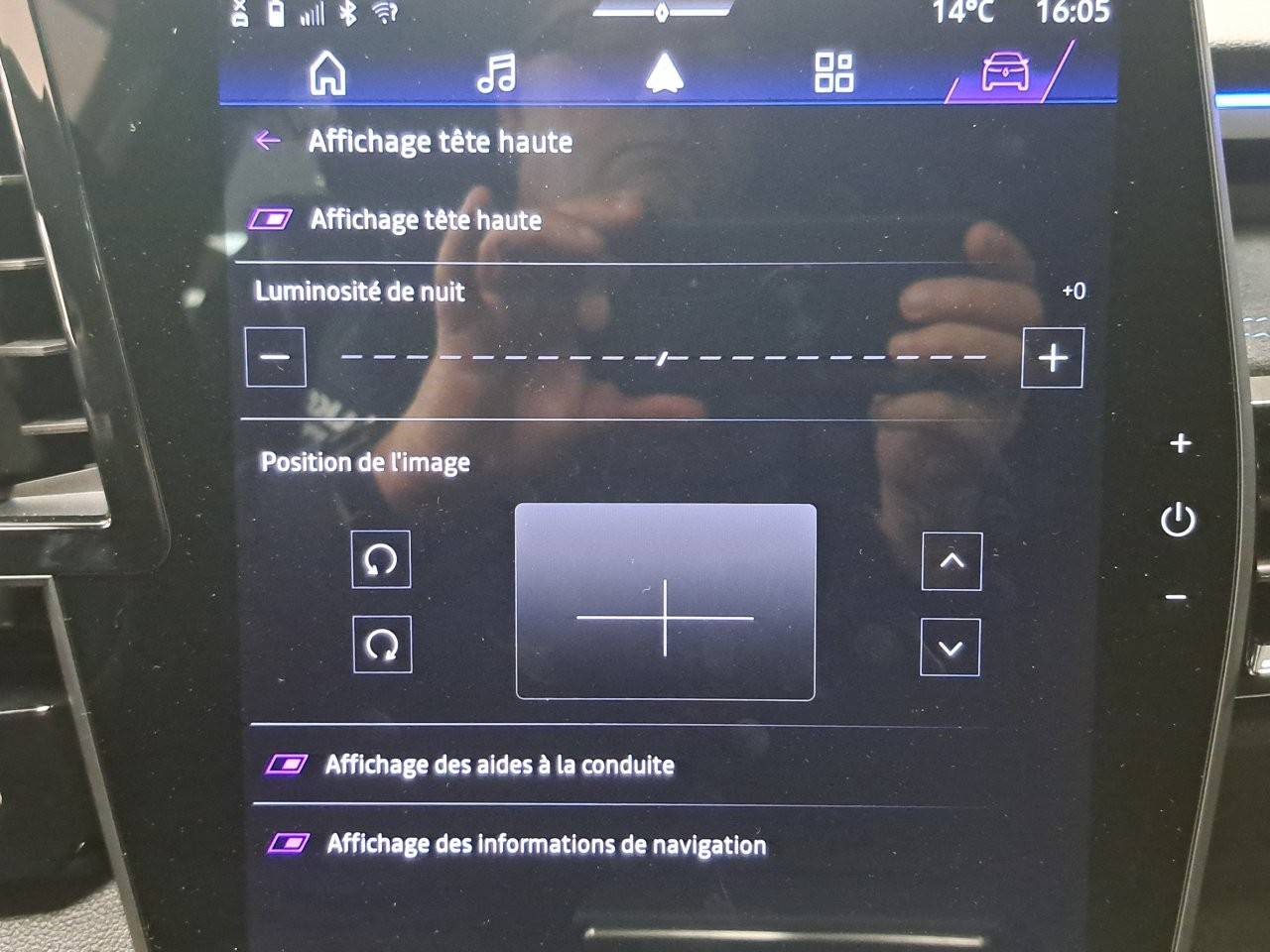Decrease Luminosité de nuit with minus
Image resolution: width=1270 pixels, height=952 pixels.
coord(276,358)
